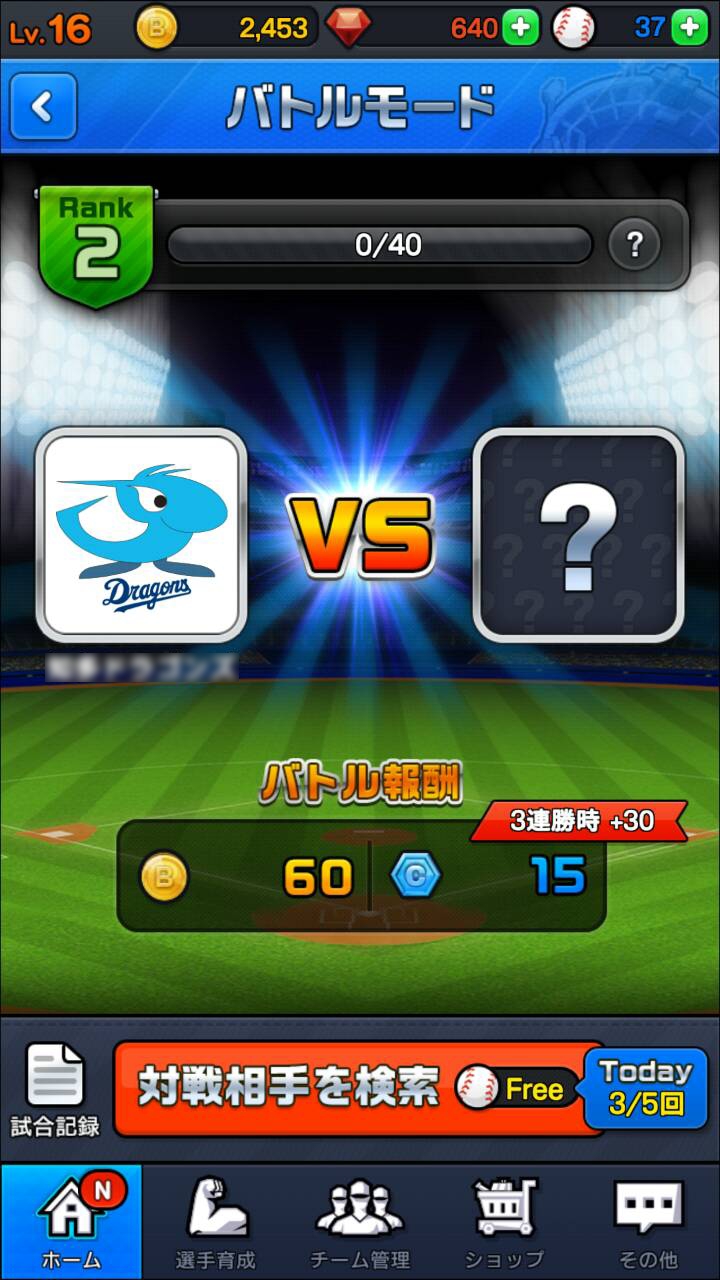This screenshot has height=1280, width=720.
Task: Open 試合記録 match records
Action: pos(55,1090)
